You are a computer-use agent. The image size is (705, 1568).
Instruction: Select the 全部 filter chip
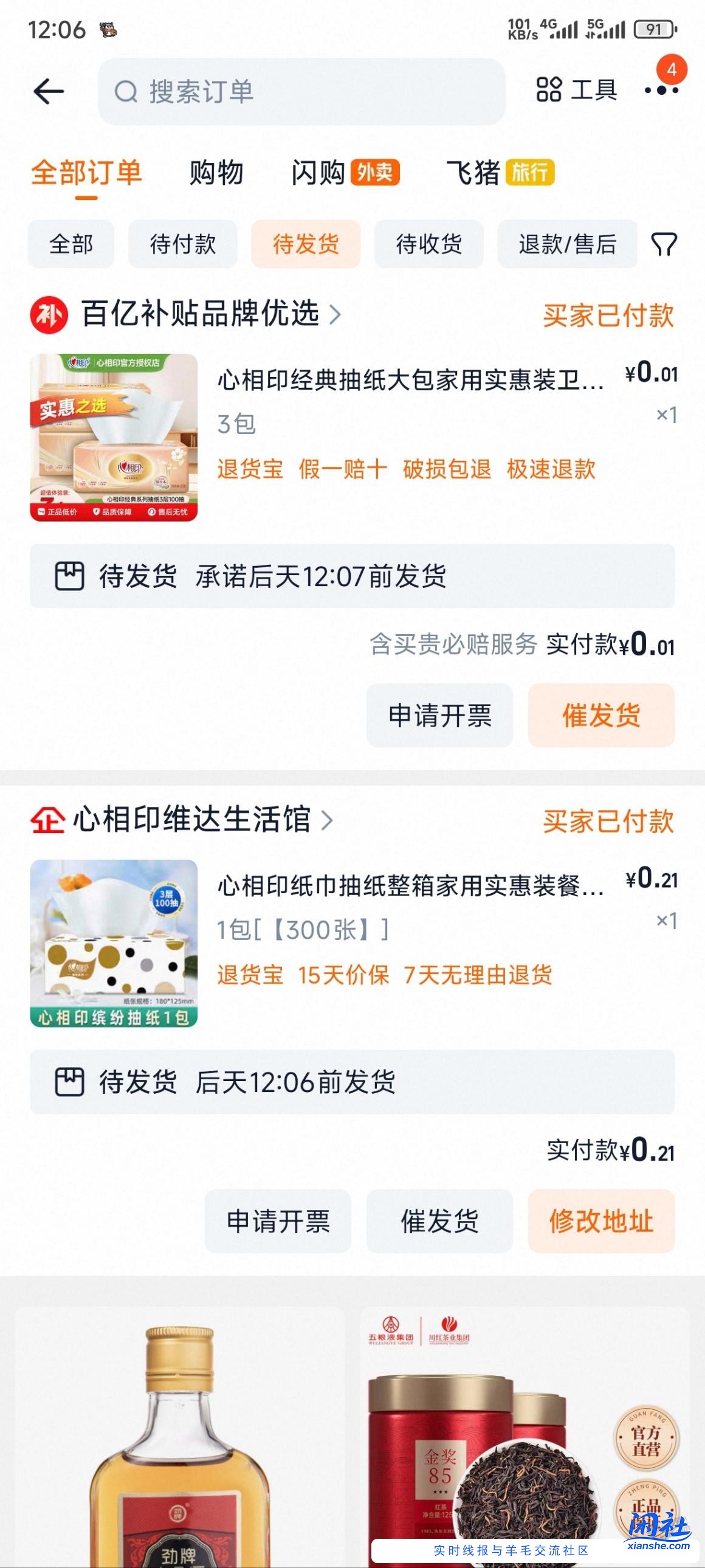(x=70, y=243)
